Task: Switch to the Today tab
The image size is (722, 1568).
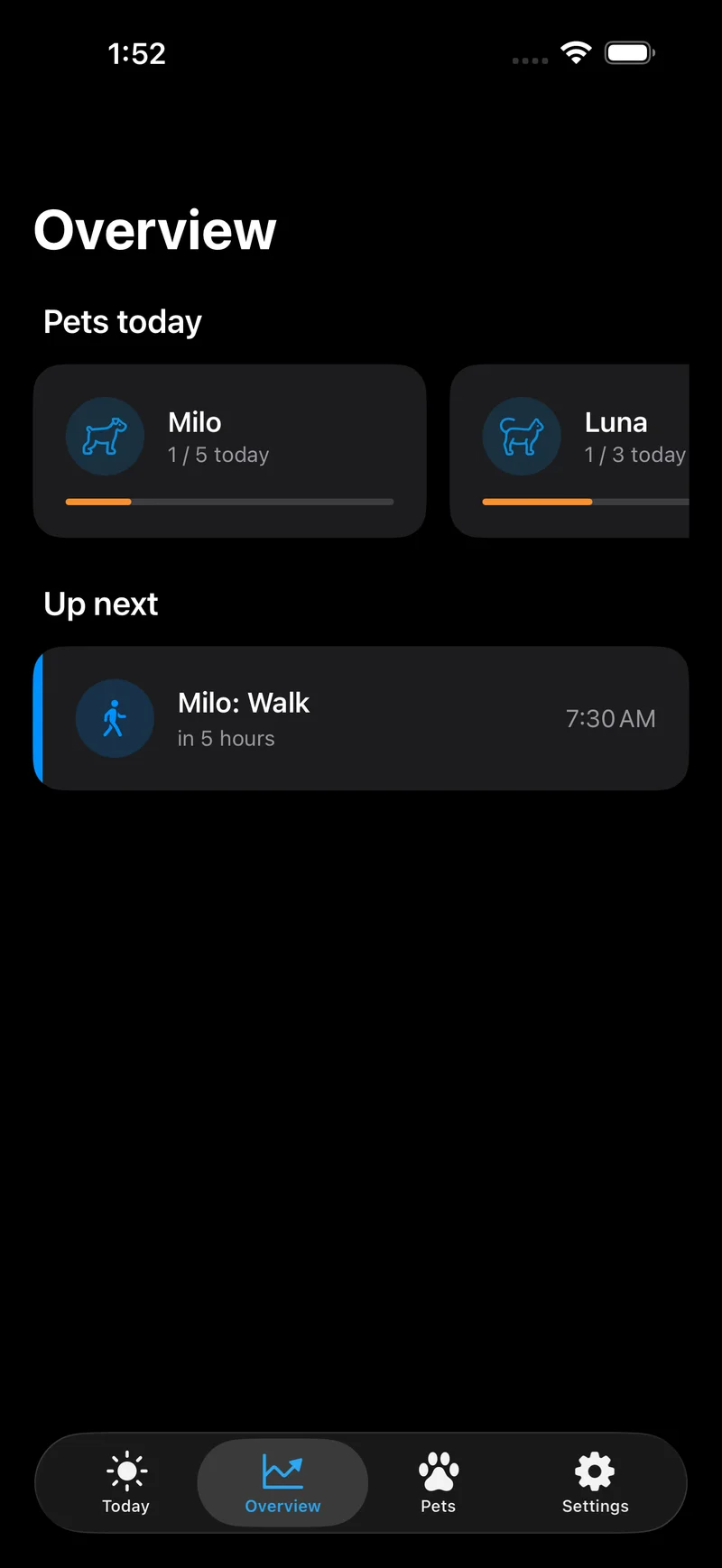Action: point(126,1482)
